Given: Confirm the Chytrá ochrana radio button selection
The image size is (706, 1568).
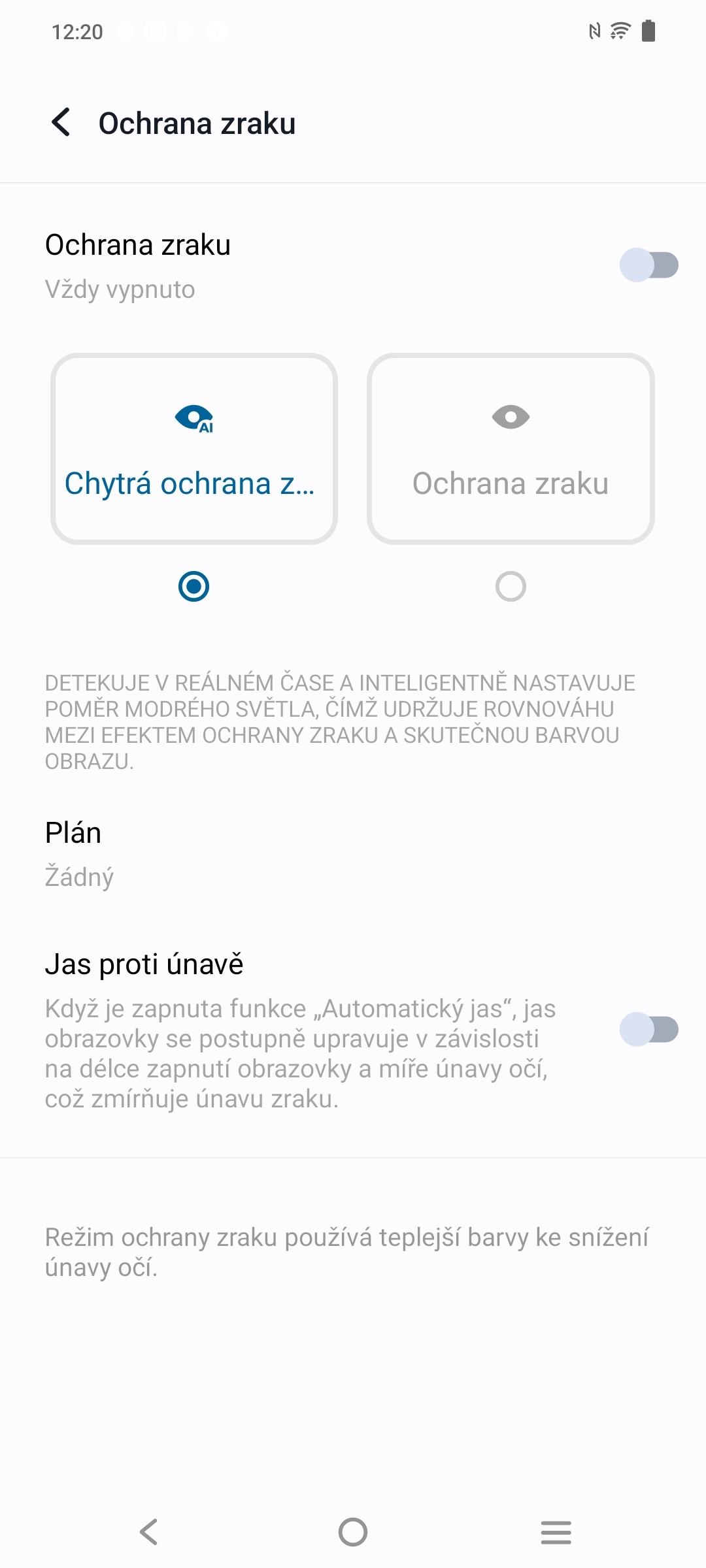Looking at the screenshot, I should 193,587.
